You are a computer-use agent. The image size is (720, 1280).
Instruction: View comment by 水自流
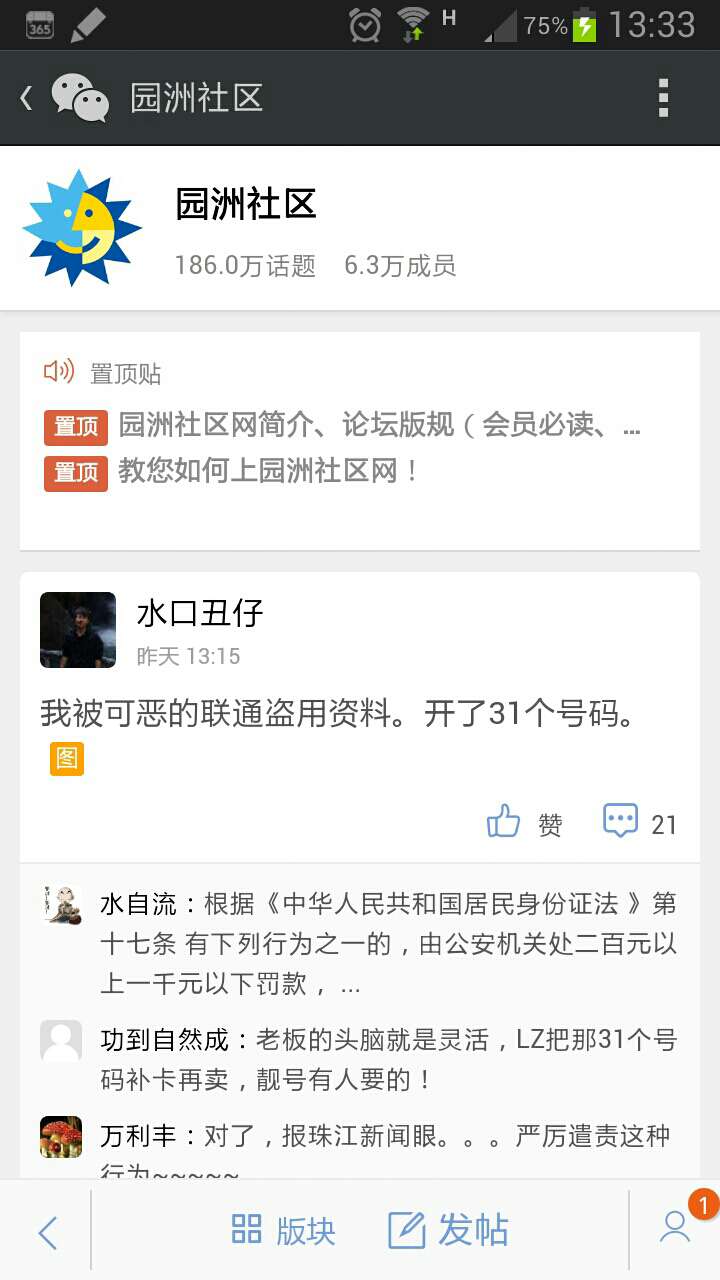(x=388, y=944)
